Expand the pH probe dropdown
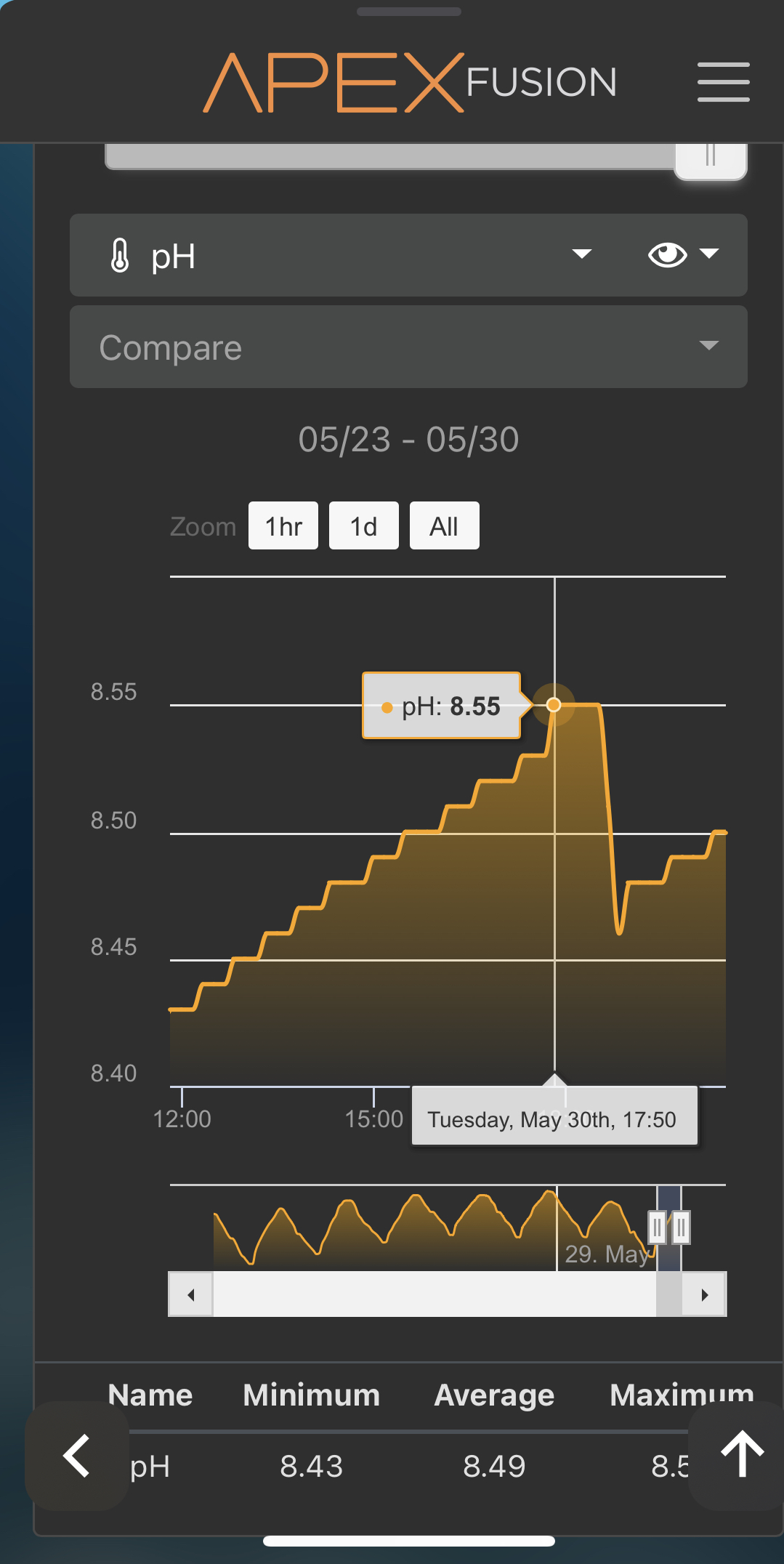This screenshot has width=784, height=1564. [581, 254]
